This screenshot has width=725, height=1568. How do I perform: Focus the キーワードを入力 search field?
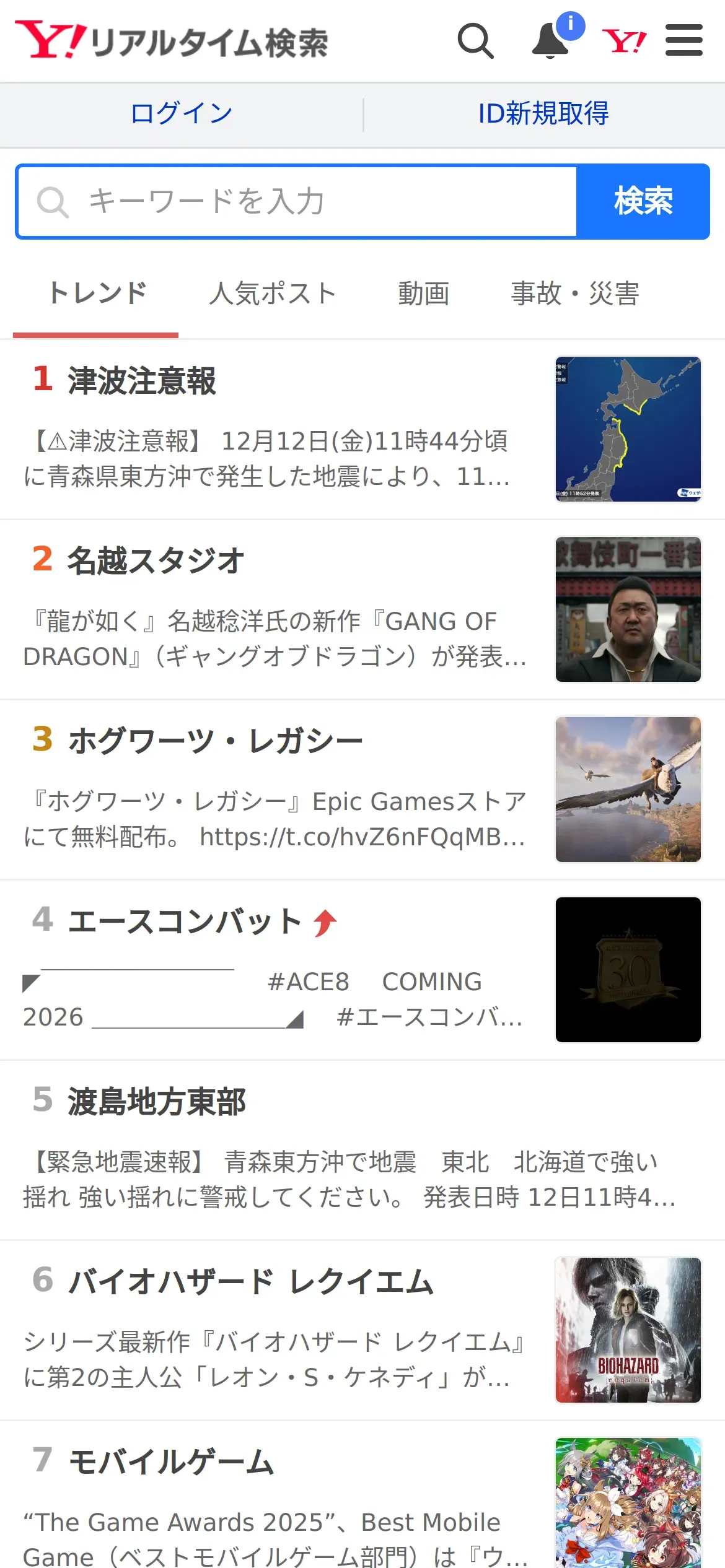click(x=297, y=201)
